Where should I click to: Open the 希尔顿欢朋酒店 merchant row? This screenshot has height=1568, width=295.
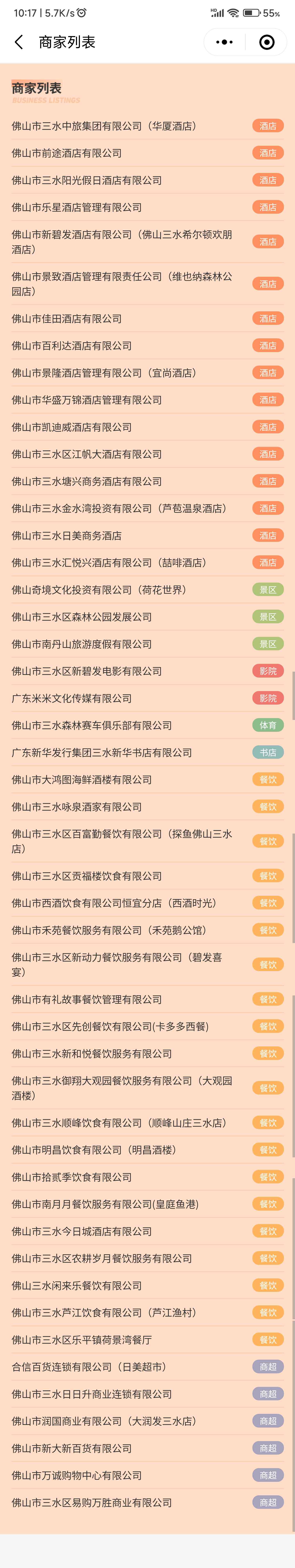122,242
